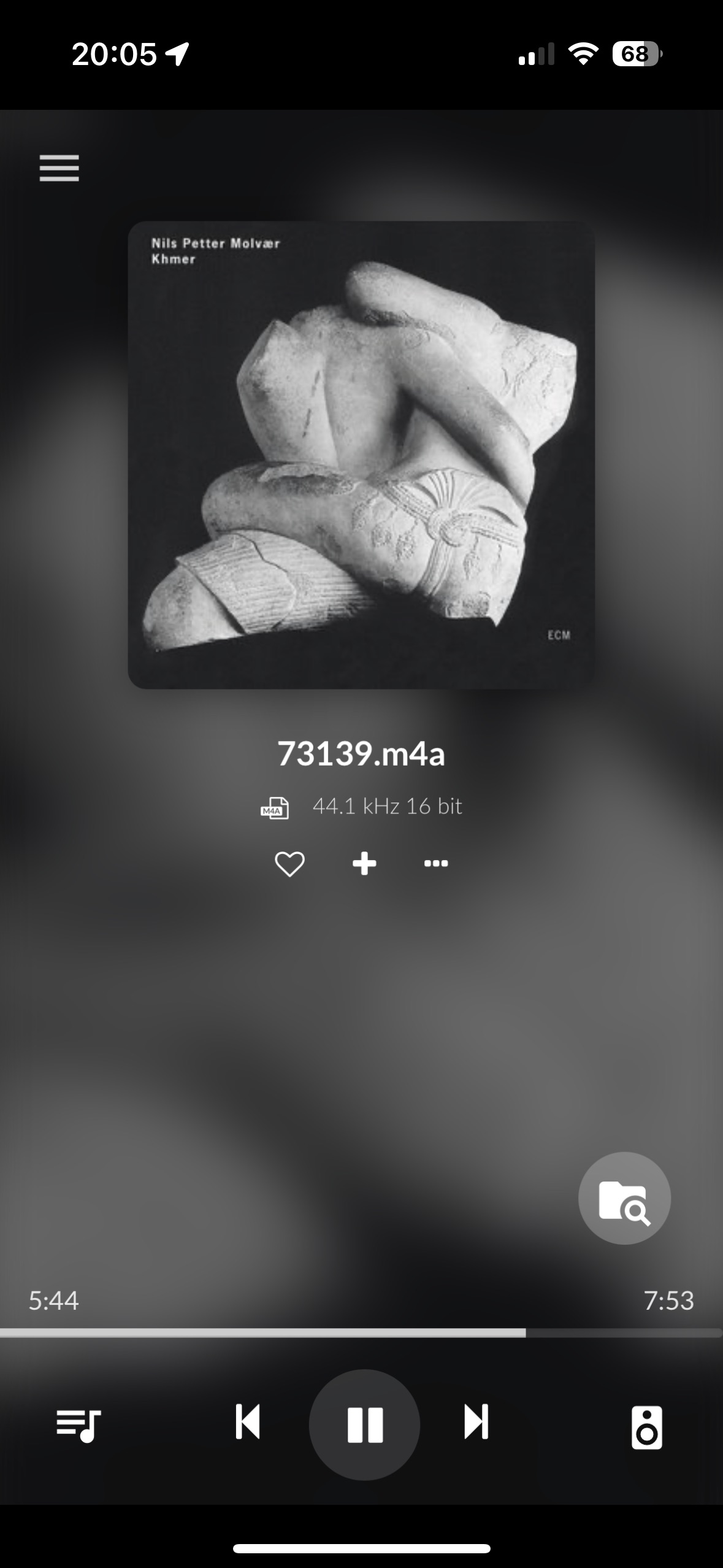Tap the folder search floating button
This screenshot has width=723, height=1568.
(624, 1197)
